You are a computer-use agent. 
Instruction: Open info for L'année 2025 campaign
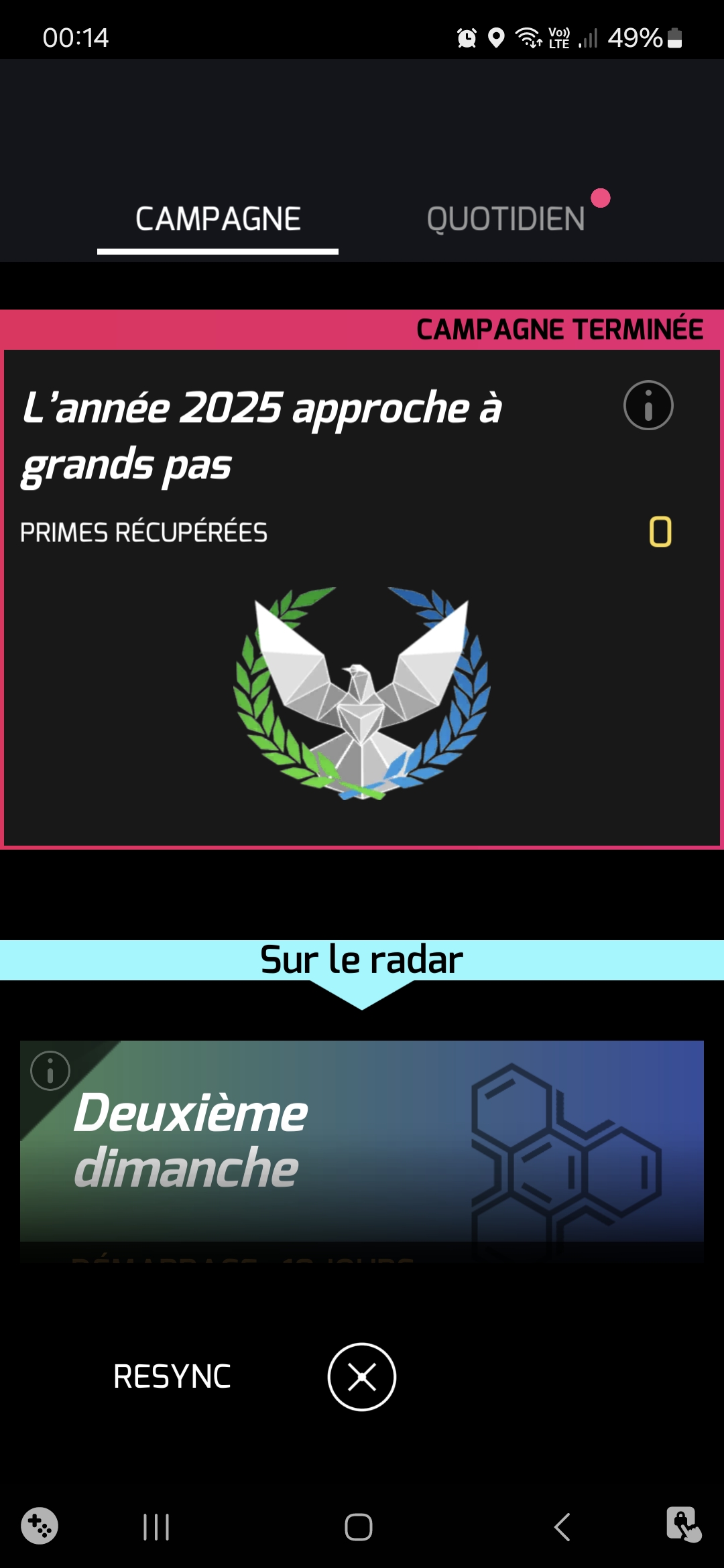pyautogui.click(x=648, y=405)
